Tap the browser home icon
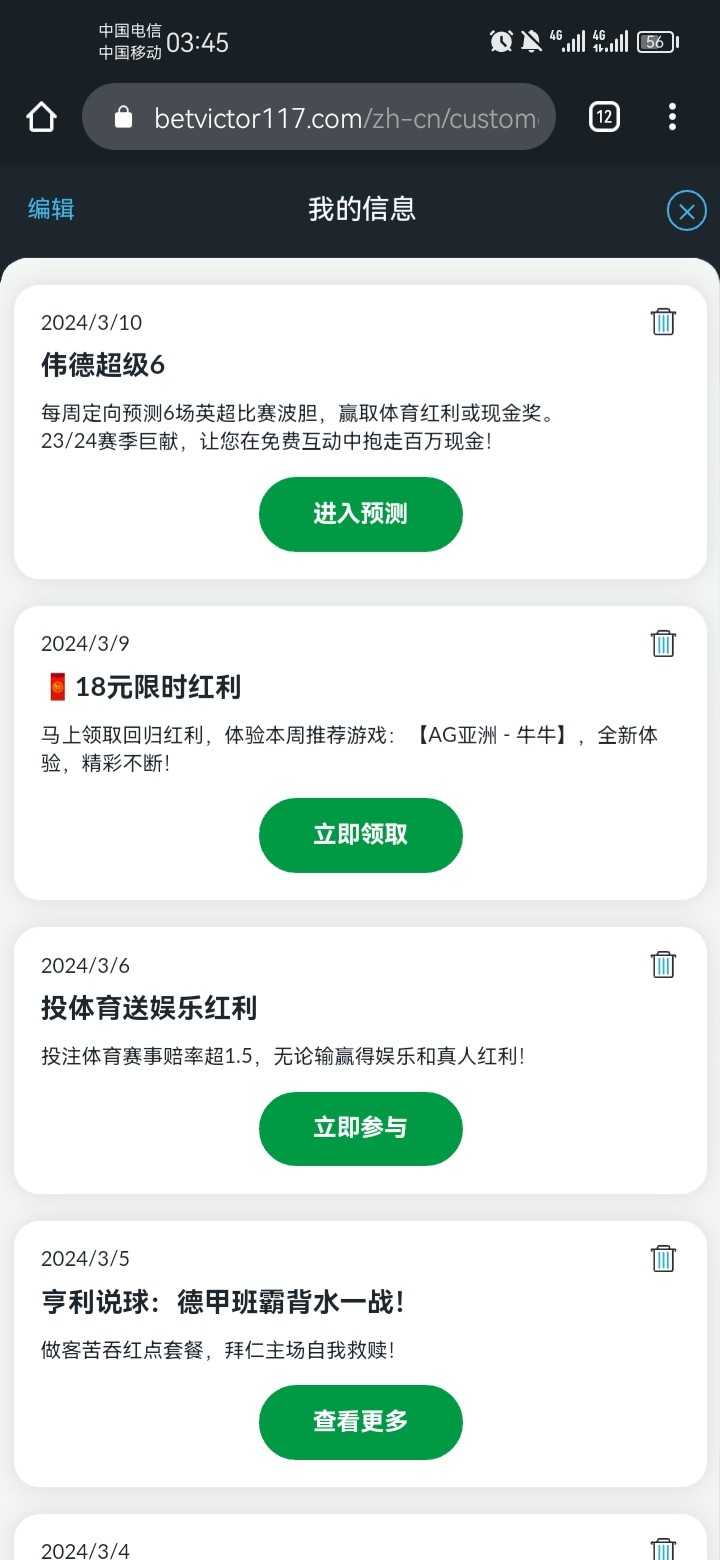720x1560 pixels. pyautogui.click(x=41, y=117)
